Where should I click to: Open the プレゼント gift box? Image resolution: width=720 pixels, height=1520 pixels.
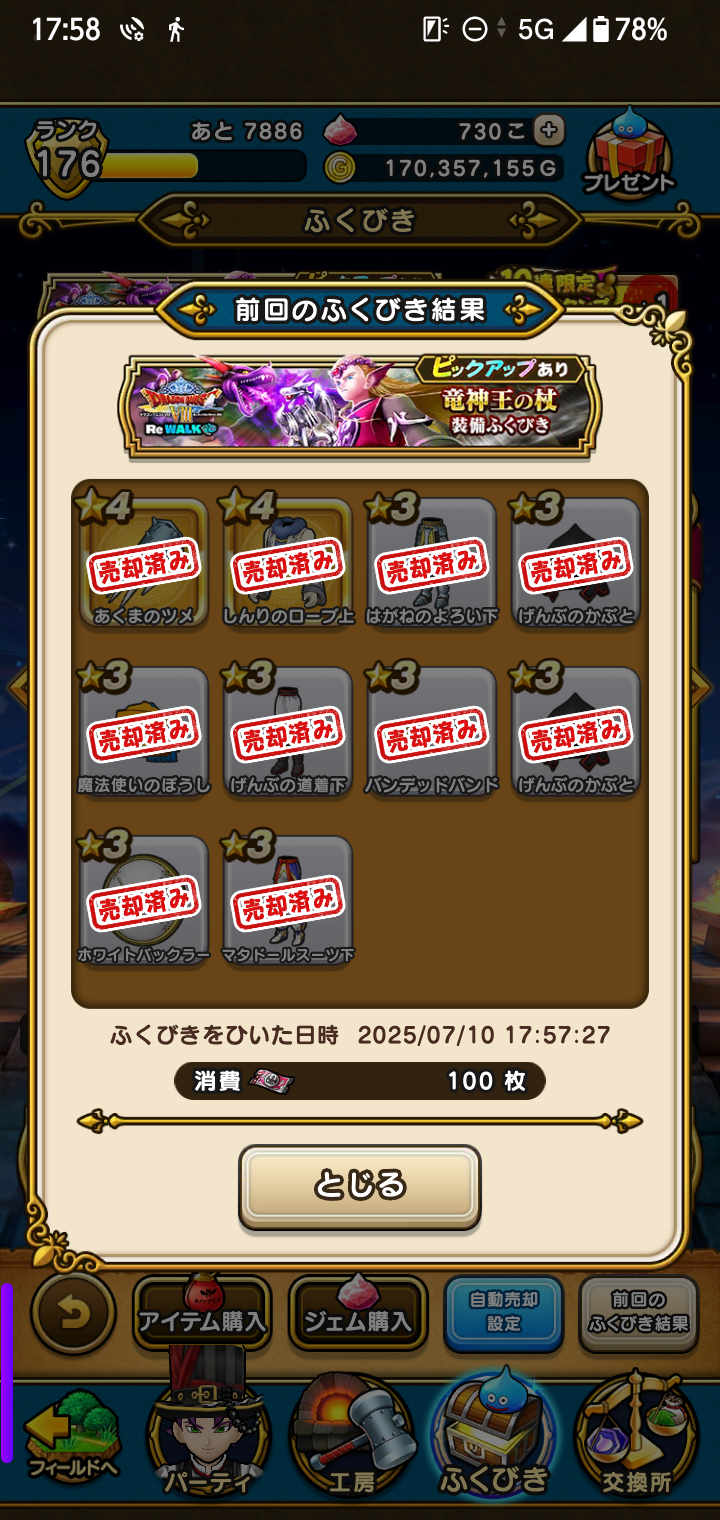(629, 156)
